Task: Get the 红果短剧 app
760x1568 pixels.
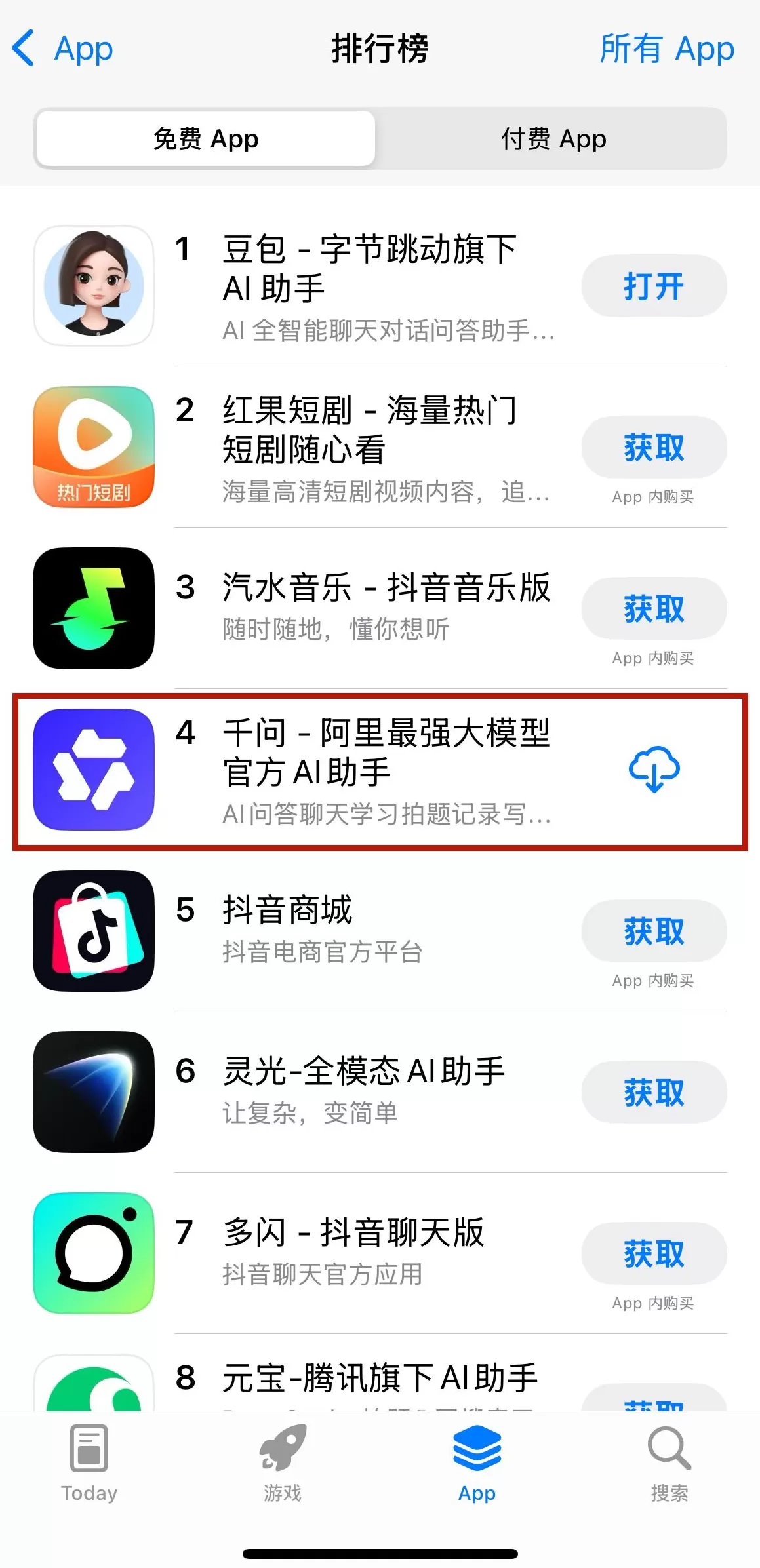Action: pyautogui.click(x=653, y=447)
